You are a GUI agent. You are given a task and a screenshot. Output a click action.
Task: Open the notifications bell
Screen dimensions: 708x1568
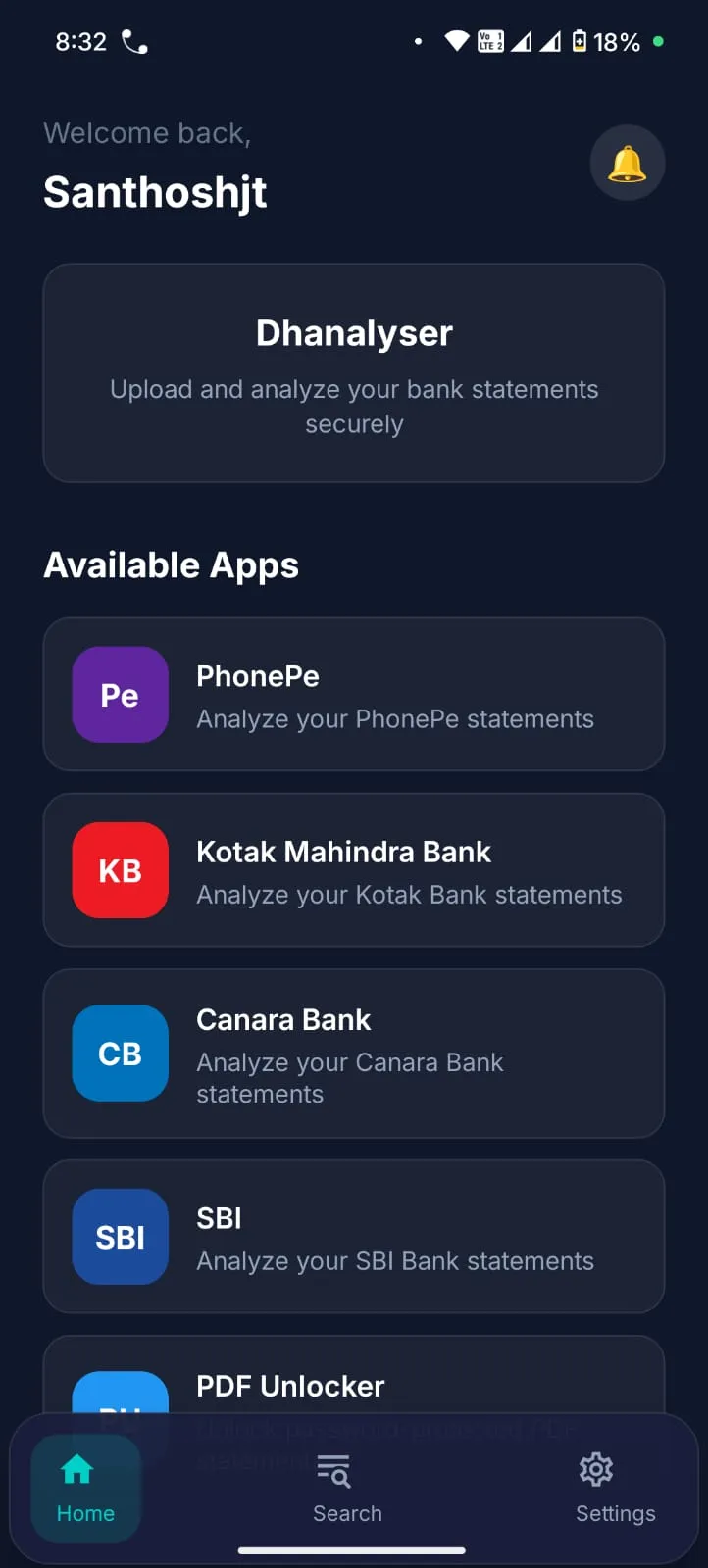(x=628, y=163)
